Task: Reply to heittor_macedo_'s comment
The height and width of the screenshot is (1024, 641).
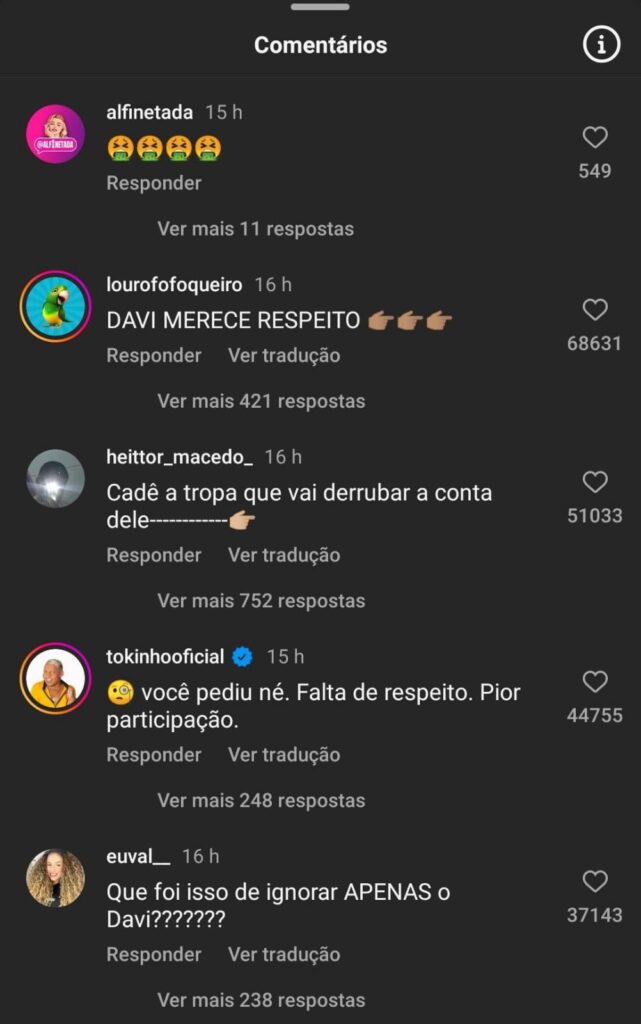Action: 154,555
